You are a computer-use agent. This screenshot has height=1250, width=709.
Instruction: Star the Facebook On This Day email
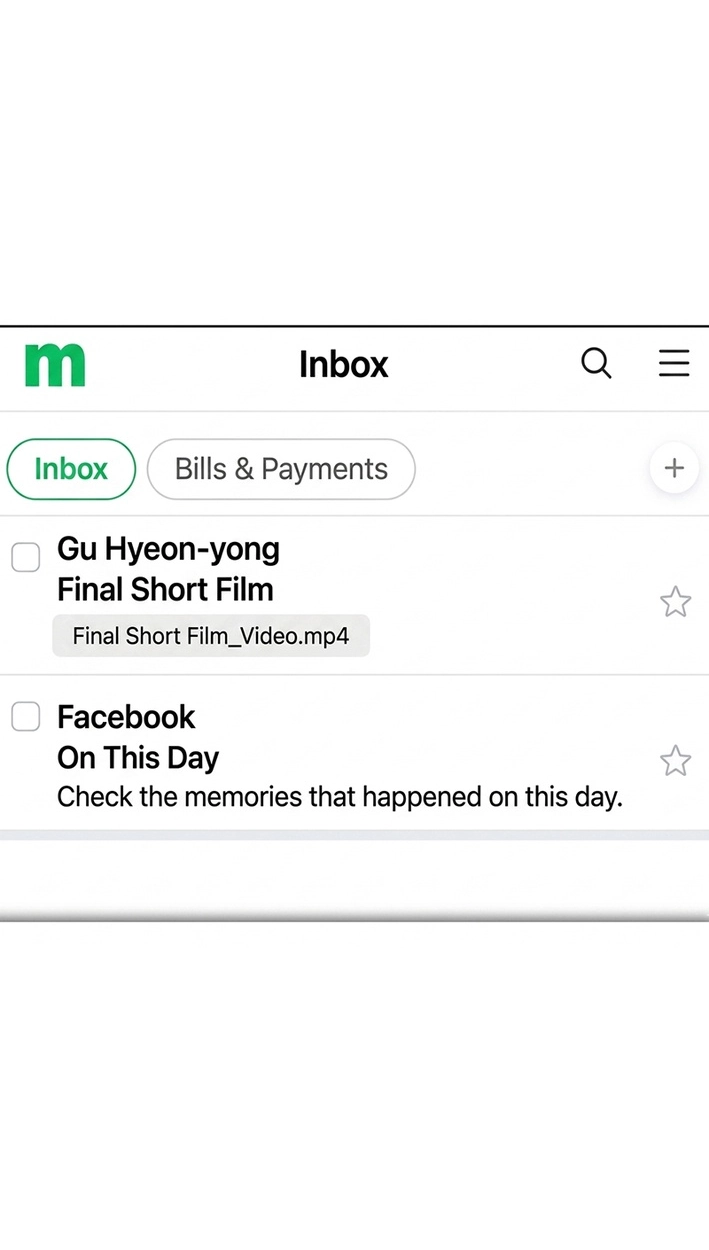[675, 761]
